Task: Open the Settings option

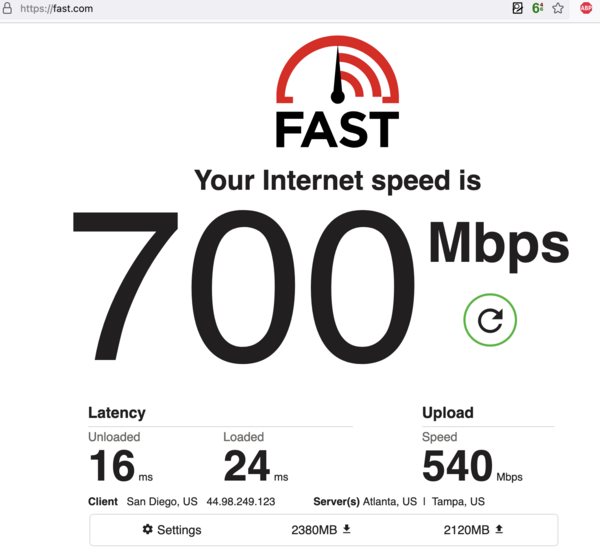Action: (x=172, y=530)
